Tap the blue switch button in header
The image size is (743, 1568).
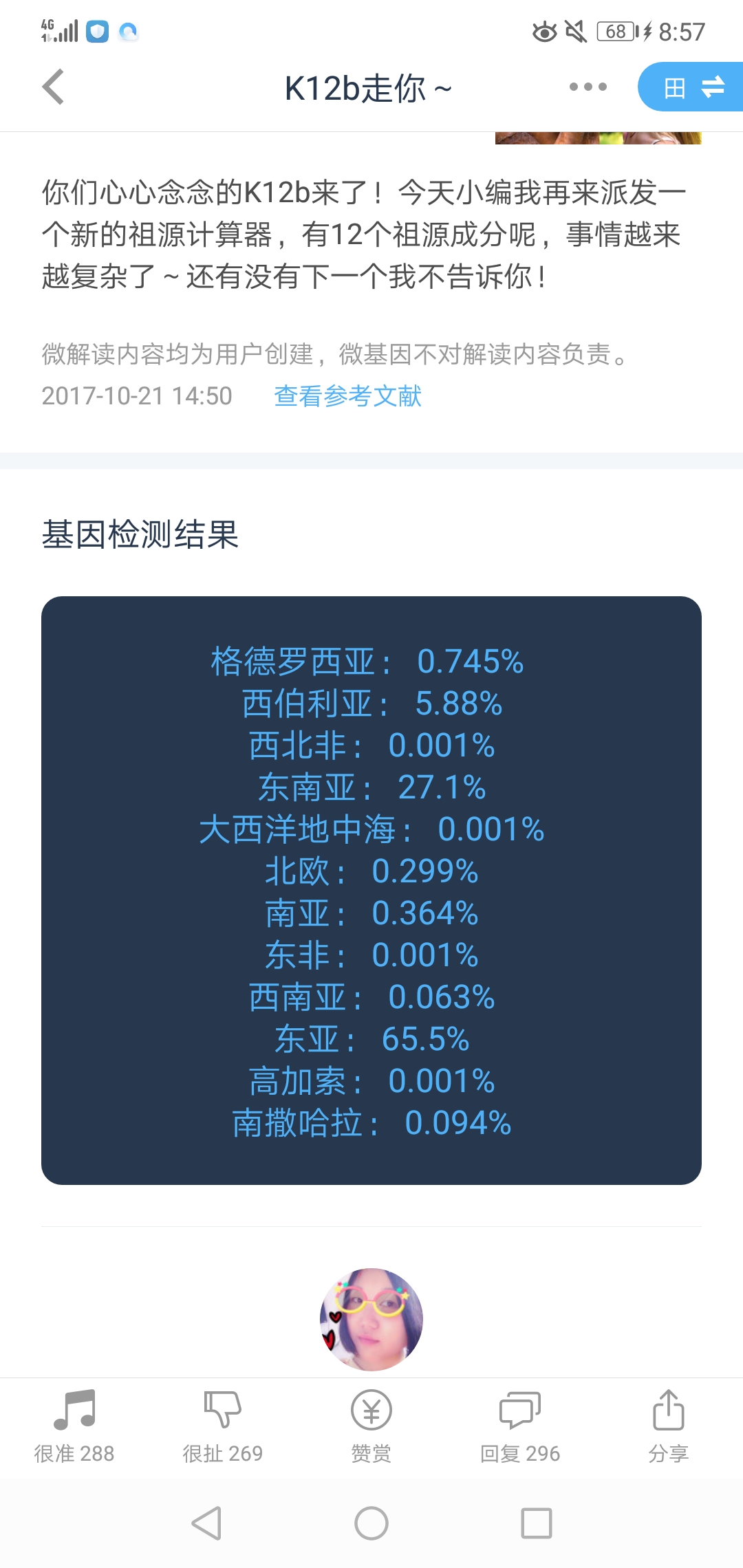tap(691, 87)
